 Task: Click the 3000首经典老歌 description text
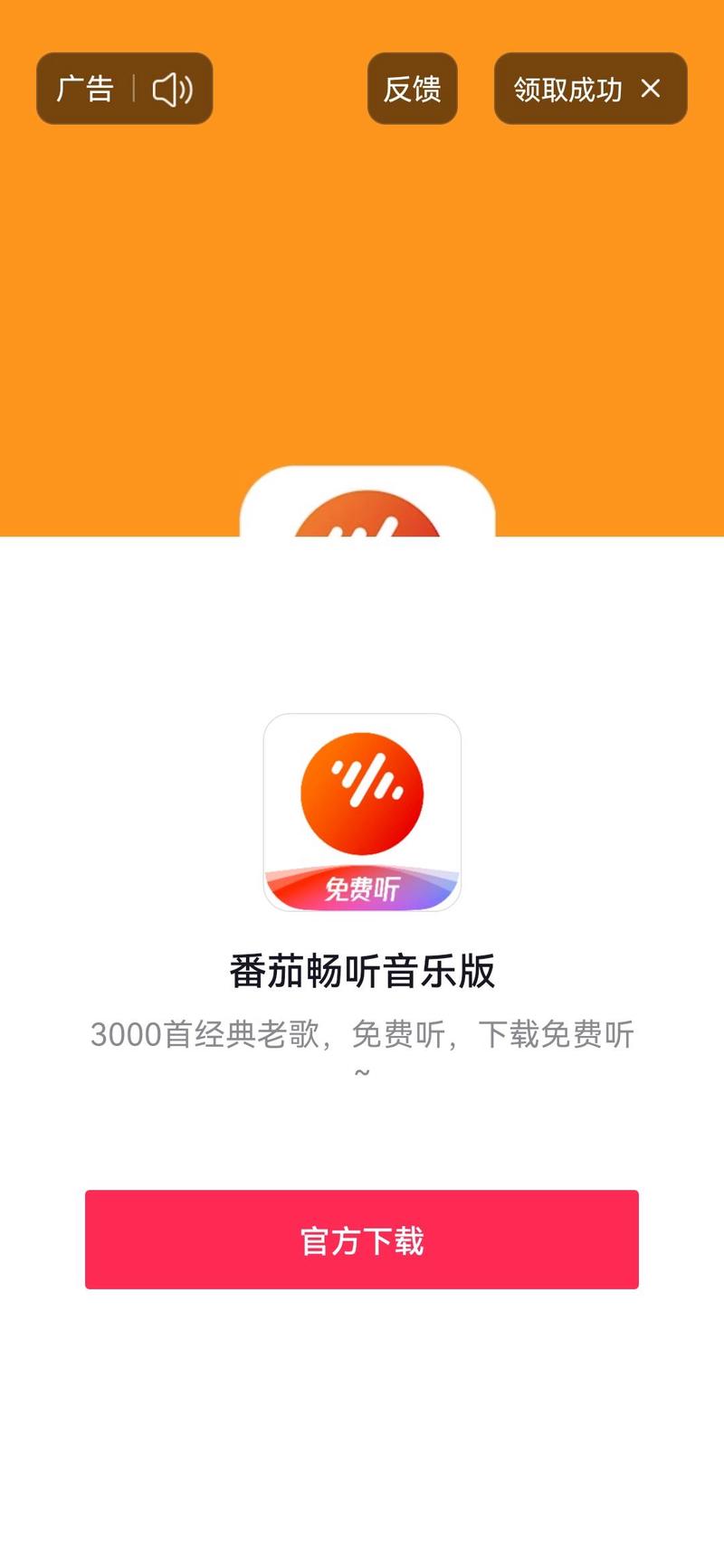click(x=362, y=1035)
